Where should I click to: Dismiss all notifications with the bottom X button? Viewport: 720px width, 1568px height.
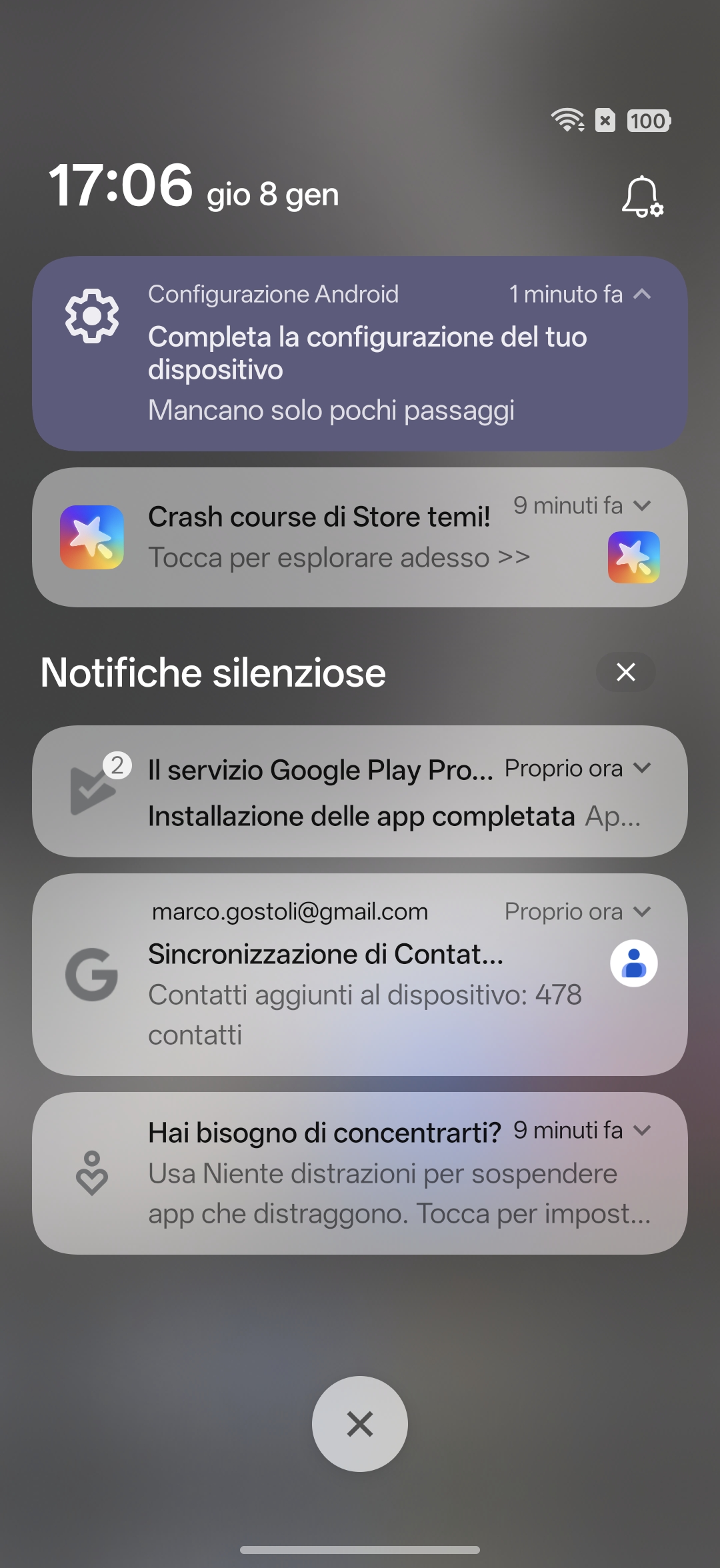(360, 1424)
